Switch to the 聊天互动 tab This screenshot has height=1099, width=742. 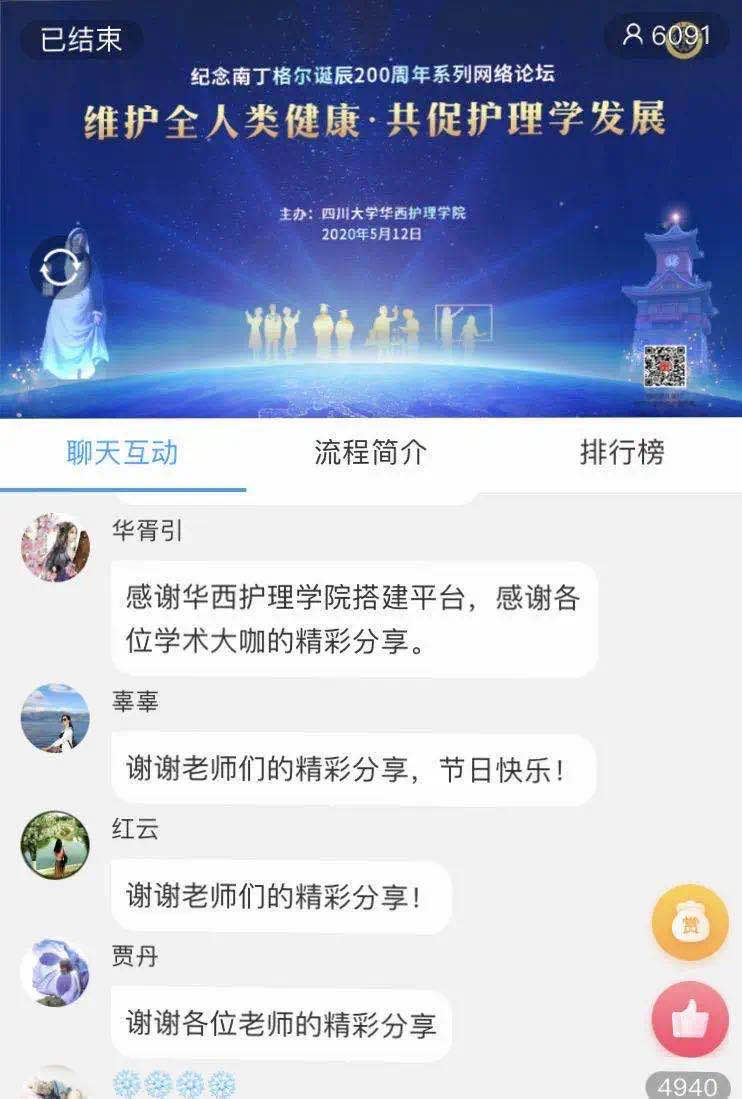(x=122, y=453)
